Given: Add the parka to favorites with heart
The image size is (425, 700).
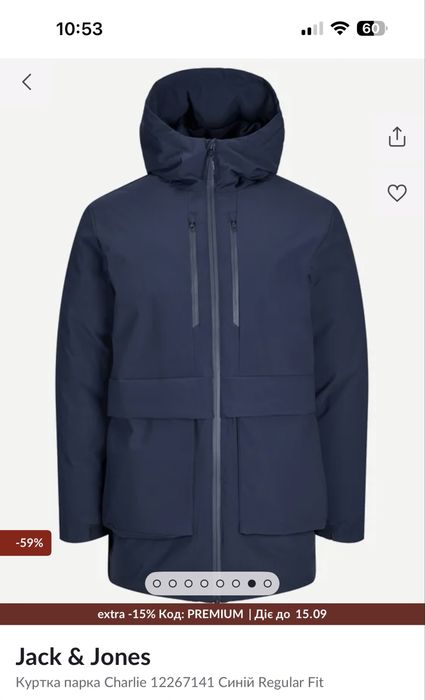Looking at the screenshot, I should coord(397,193).
